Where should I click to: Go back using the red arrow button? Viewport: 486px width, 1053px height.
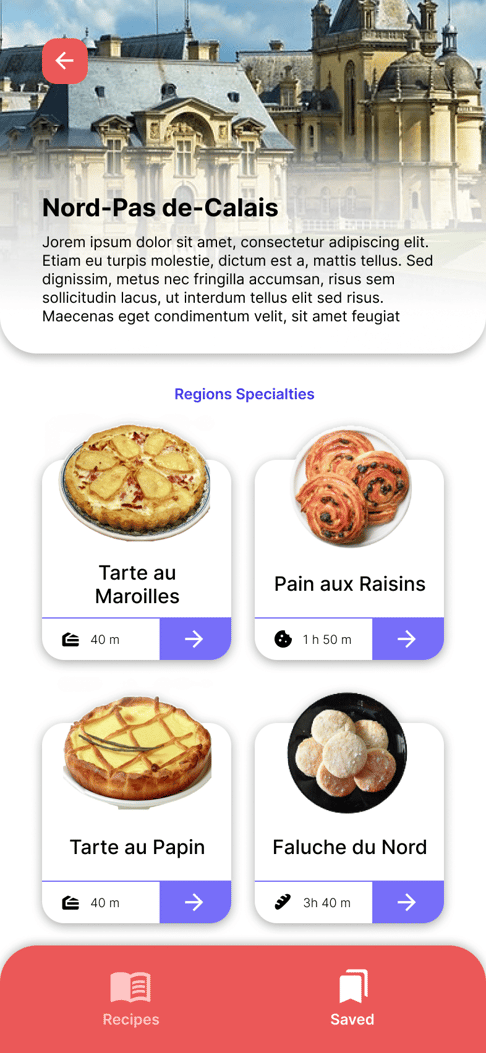click(x=64, y=61)
